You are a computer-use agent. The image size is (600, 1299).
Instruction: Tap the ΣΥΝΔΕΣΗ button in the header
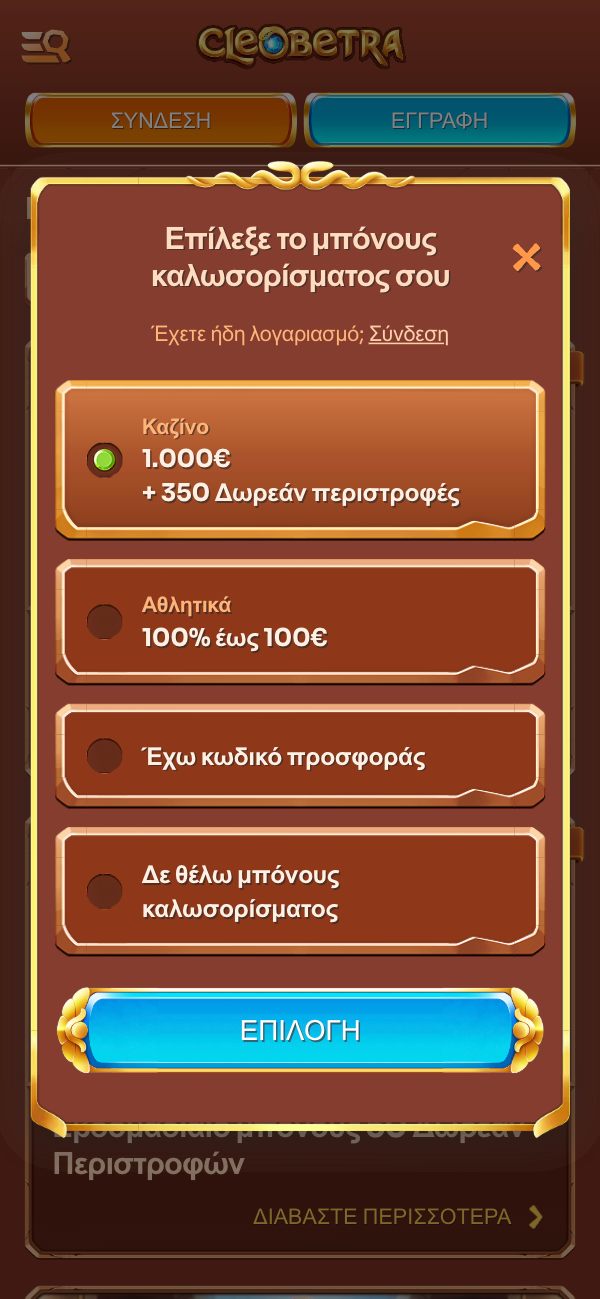[x=161, y=121]
